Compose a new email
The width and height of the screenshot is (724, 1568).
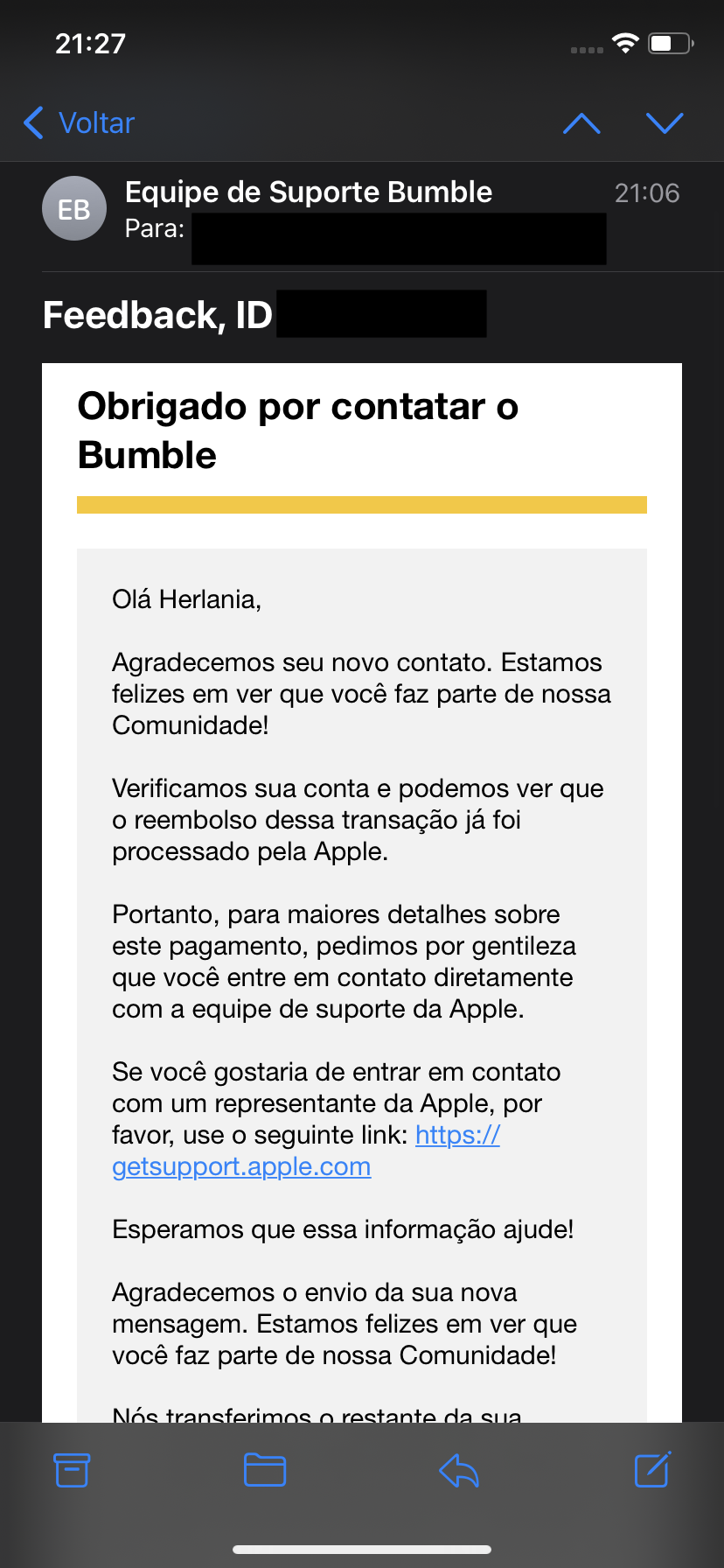[652, 1470]
